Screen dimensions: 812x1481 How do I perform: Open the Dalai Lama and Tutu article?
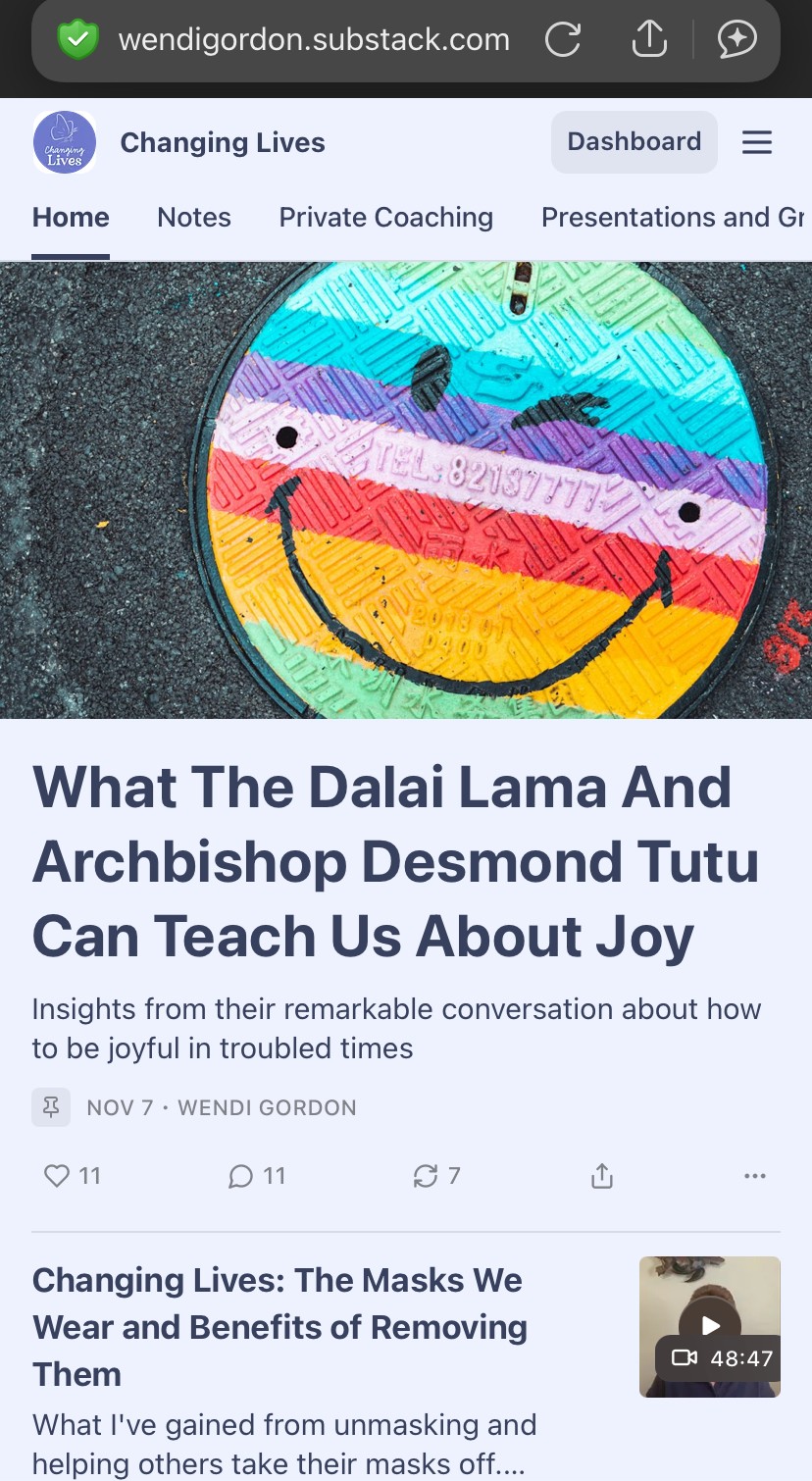(382, 861)
